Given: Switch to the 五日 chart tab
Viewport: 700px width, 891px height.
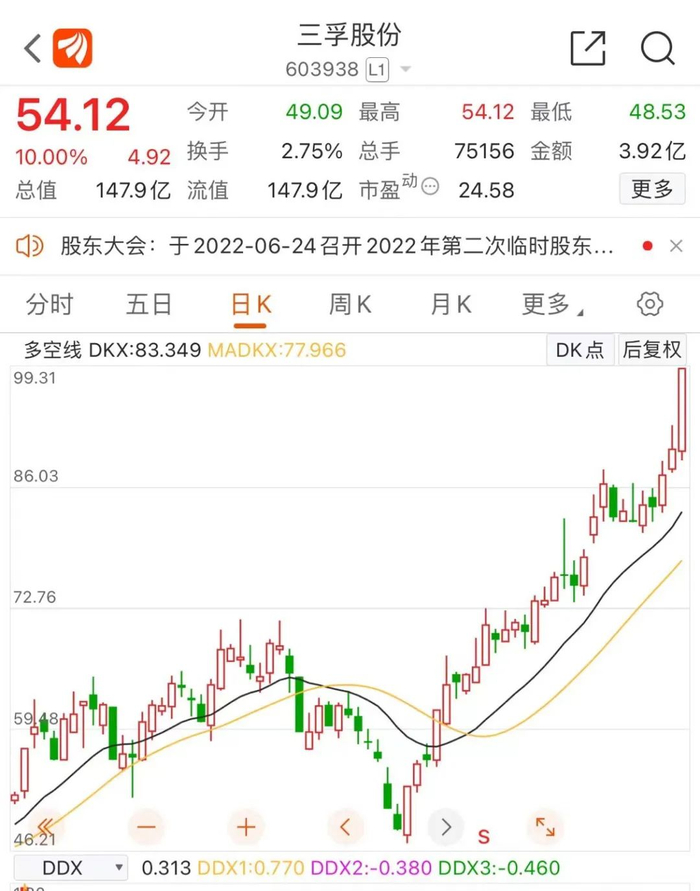Looking at the screenshot, I should coord(149,304).
